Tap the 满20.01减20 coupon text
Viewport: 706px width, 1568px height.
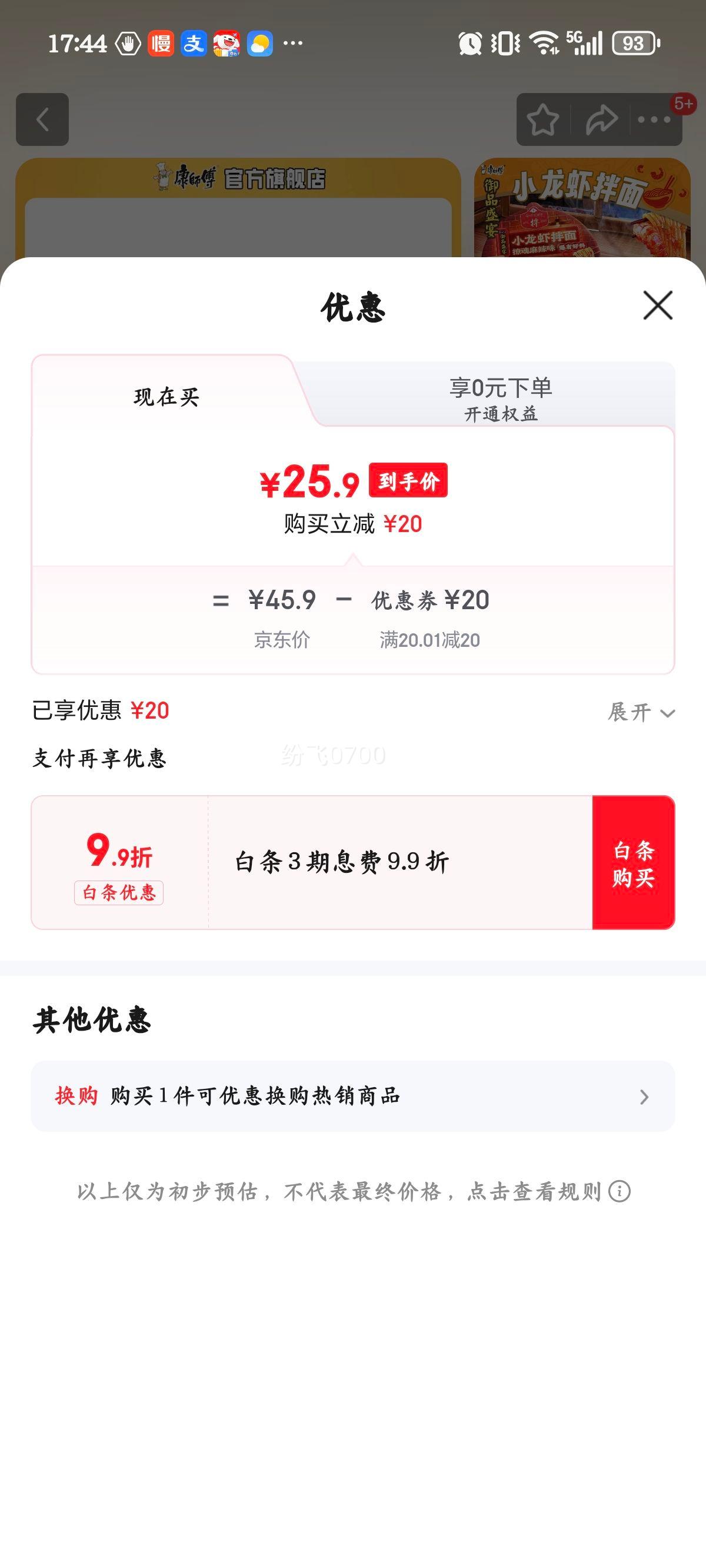pyautogui.click(x=428, y=640)
